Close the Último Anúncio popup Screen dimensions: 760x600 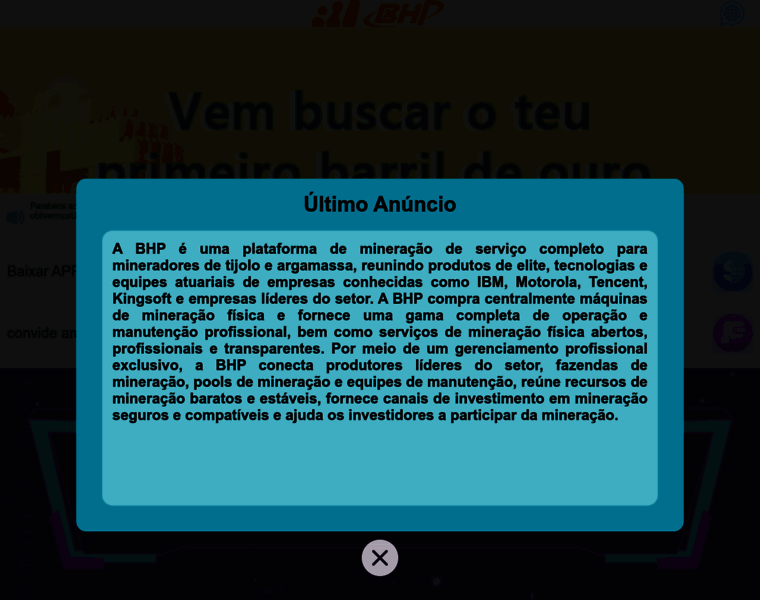pyautogui.click(x=380, y=558)
